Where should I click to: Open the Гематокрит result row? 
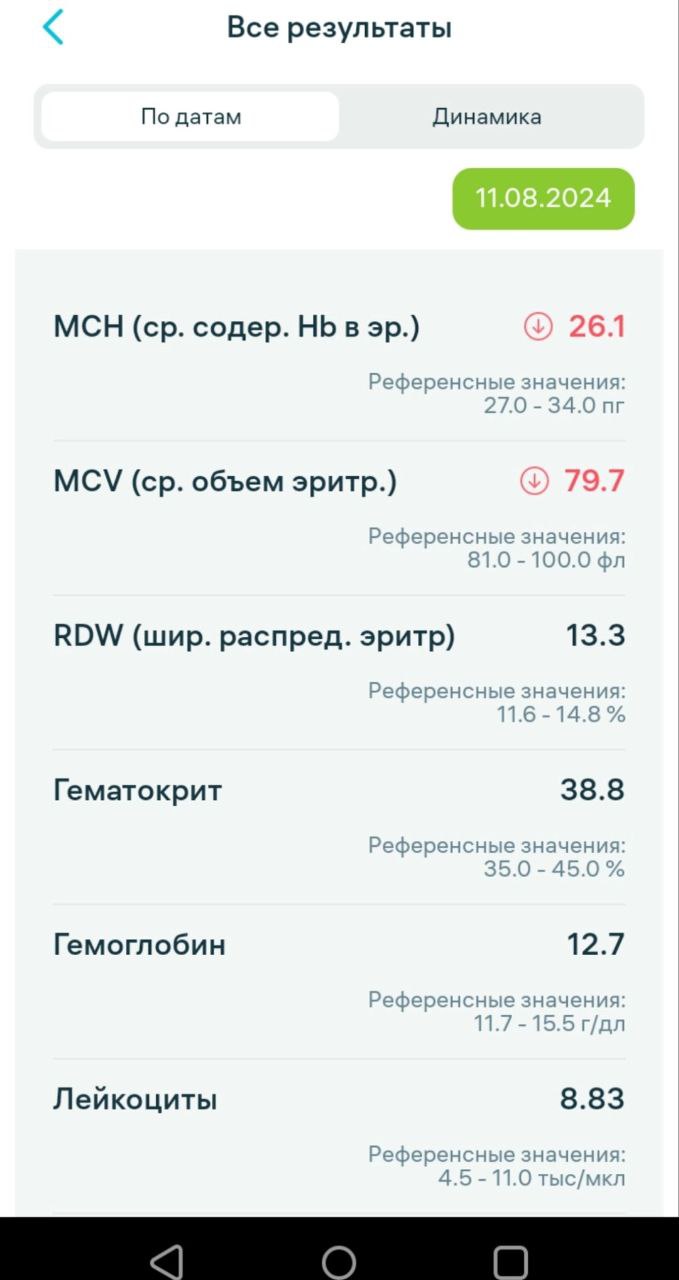pyautogui.click(x=339, y=828)
